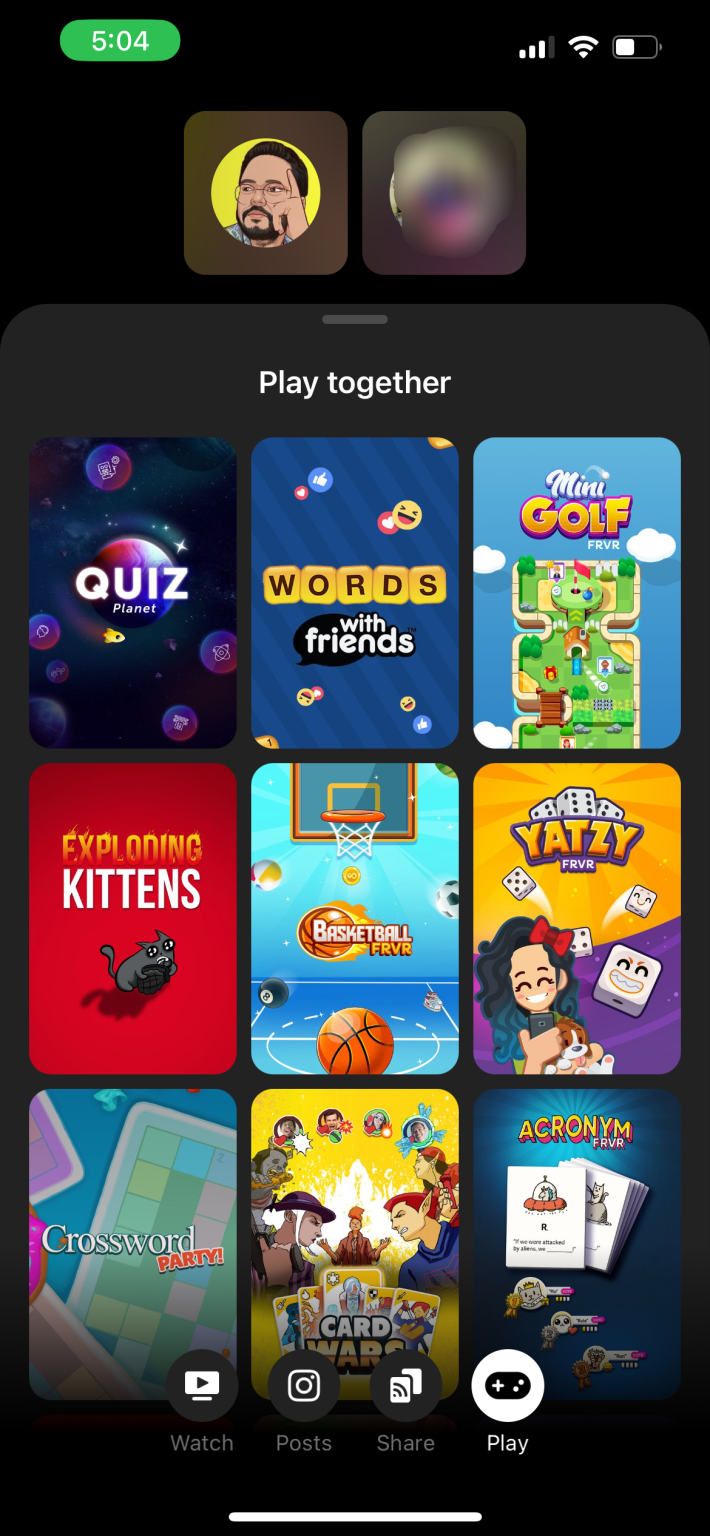Switch to the Watch tab
The image size is (710, 1536).
[x=202, y=1386]
